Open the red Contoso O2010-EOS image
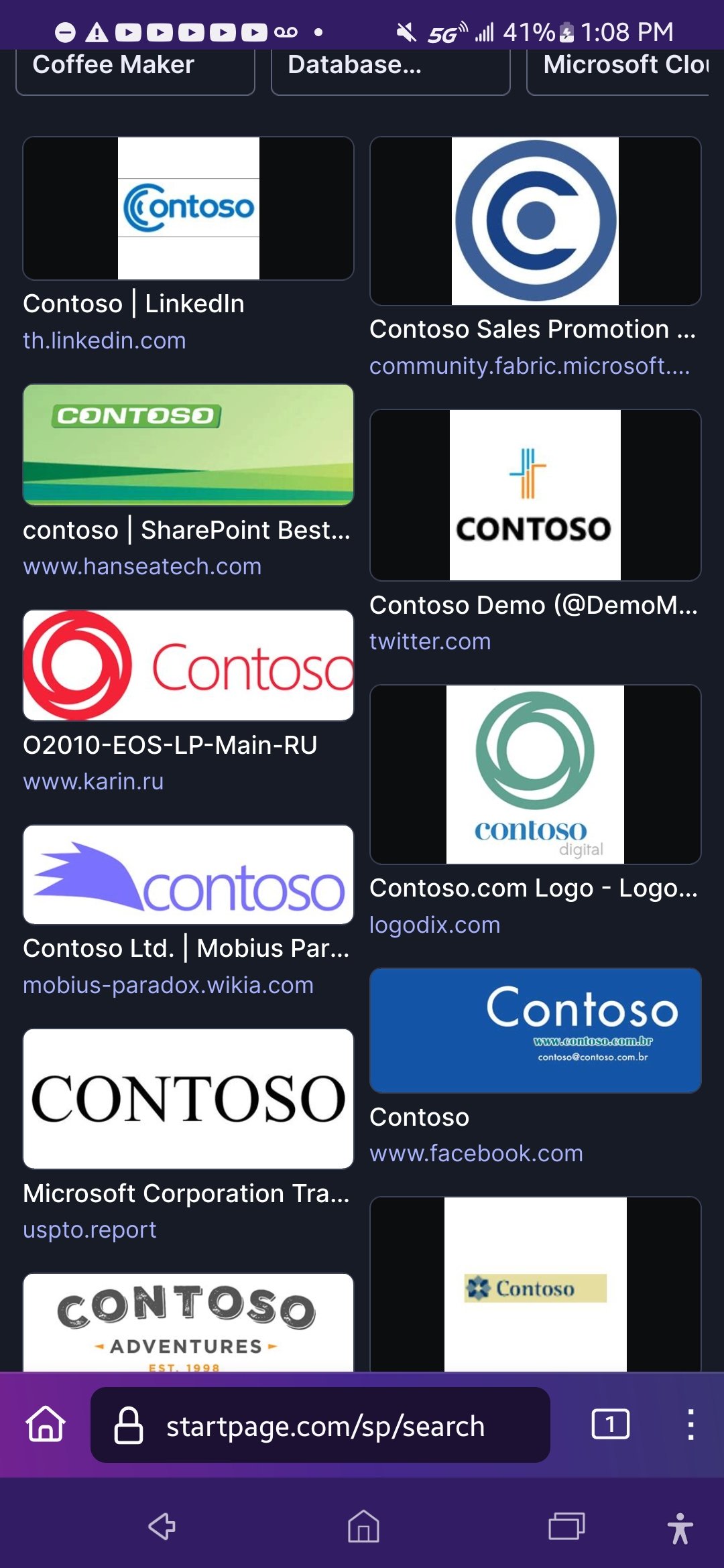This screenshot has height=1568, width=724. coord(188,665)
